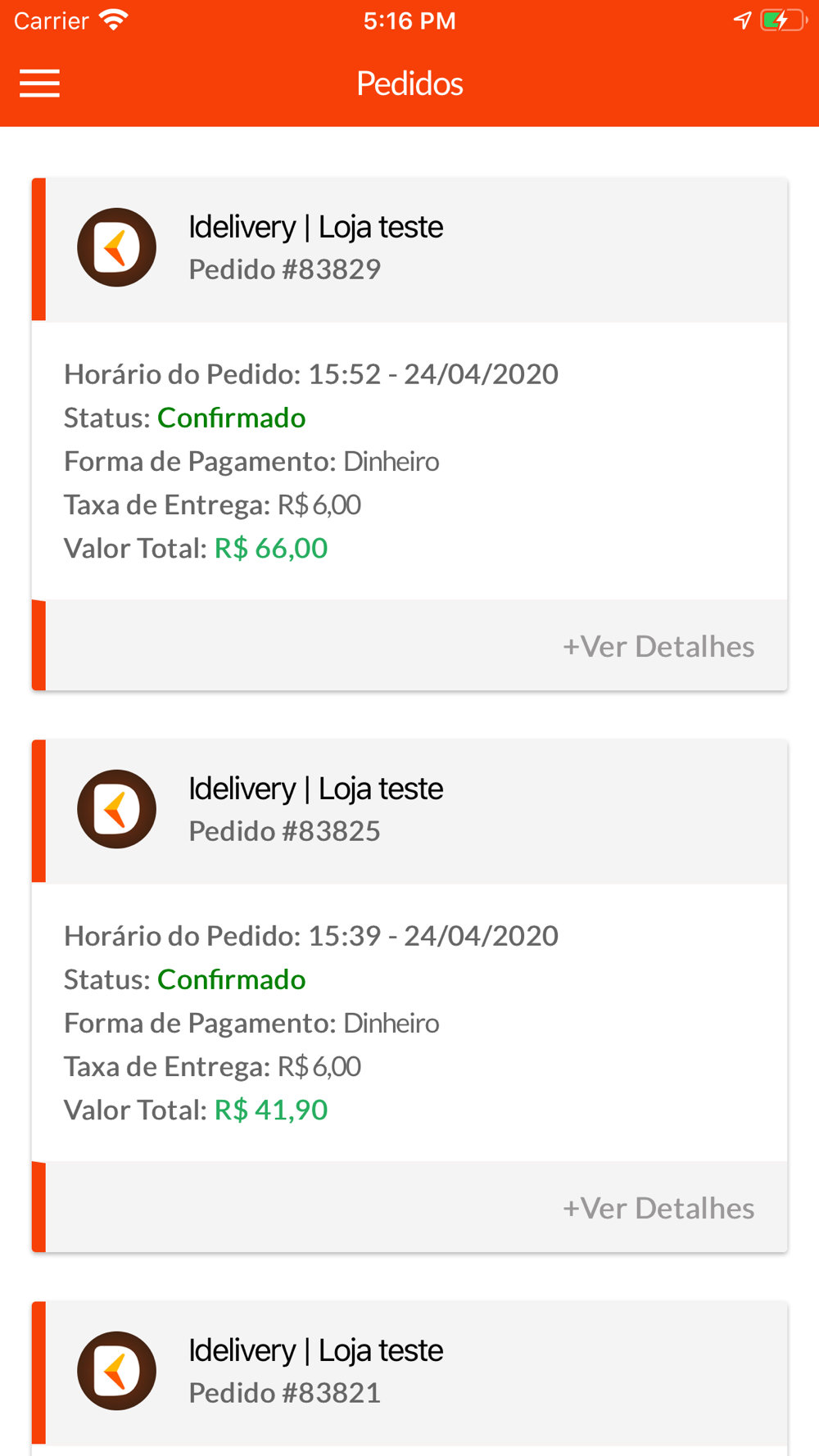Open the order #83821 card

409,1378
